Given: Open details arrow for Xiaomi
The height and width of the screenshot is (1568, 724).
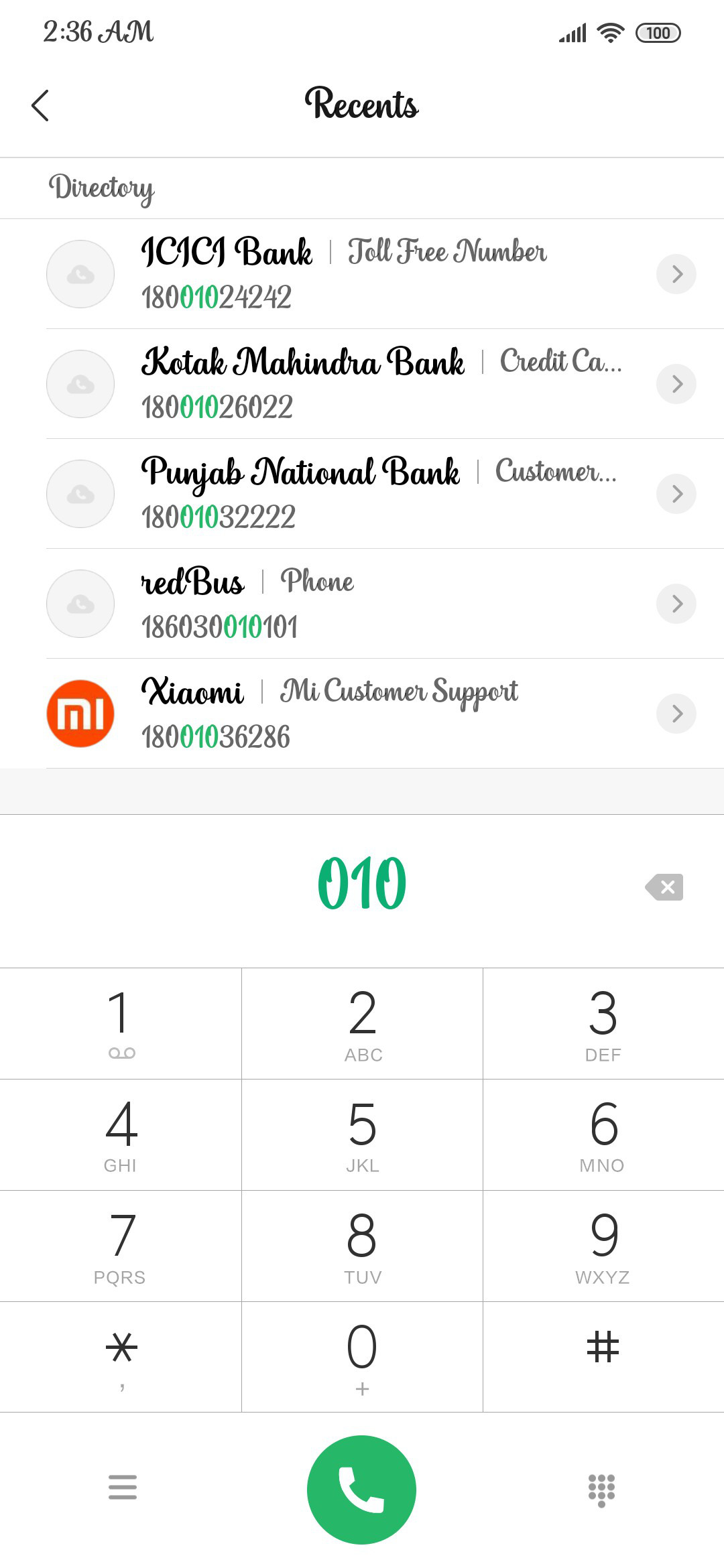Looking at the screenshot, I should [x=676, y=714].
